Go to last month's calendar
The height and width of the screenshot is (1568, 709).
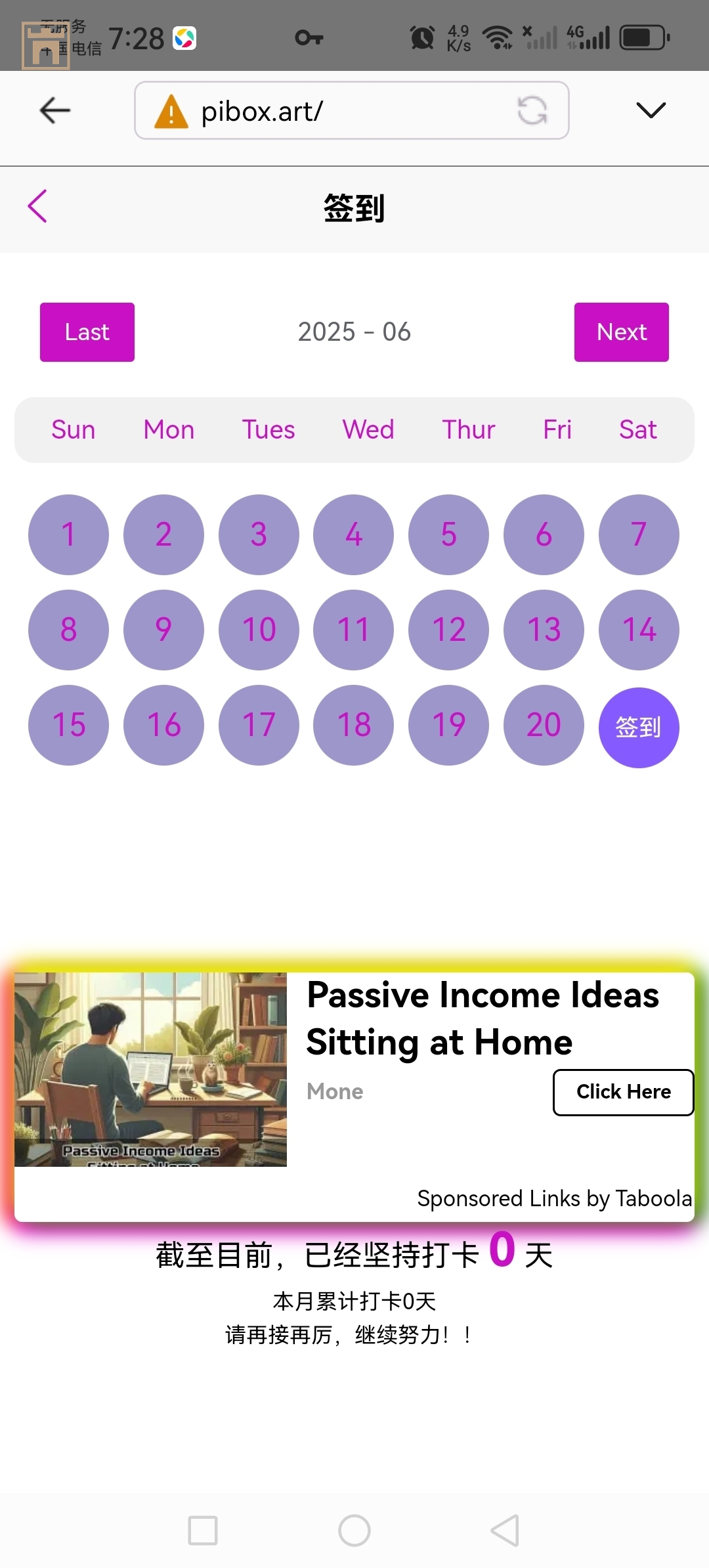87,332
